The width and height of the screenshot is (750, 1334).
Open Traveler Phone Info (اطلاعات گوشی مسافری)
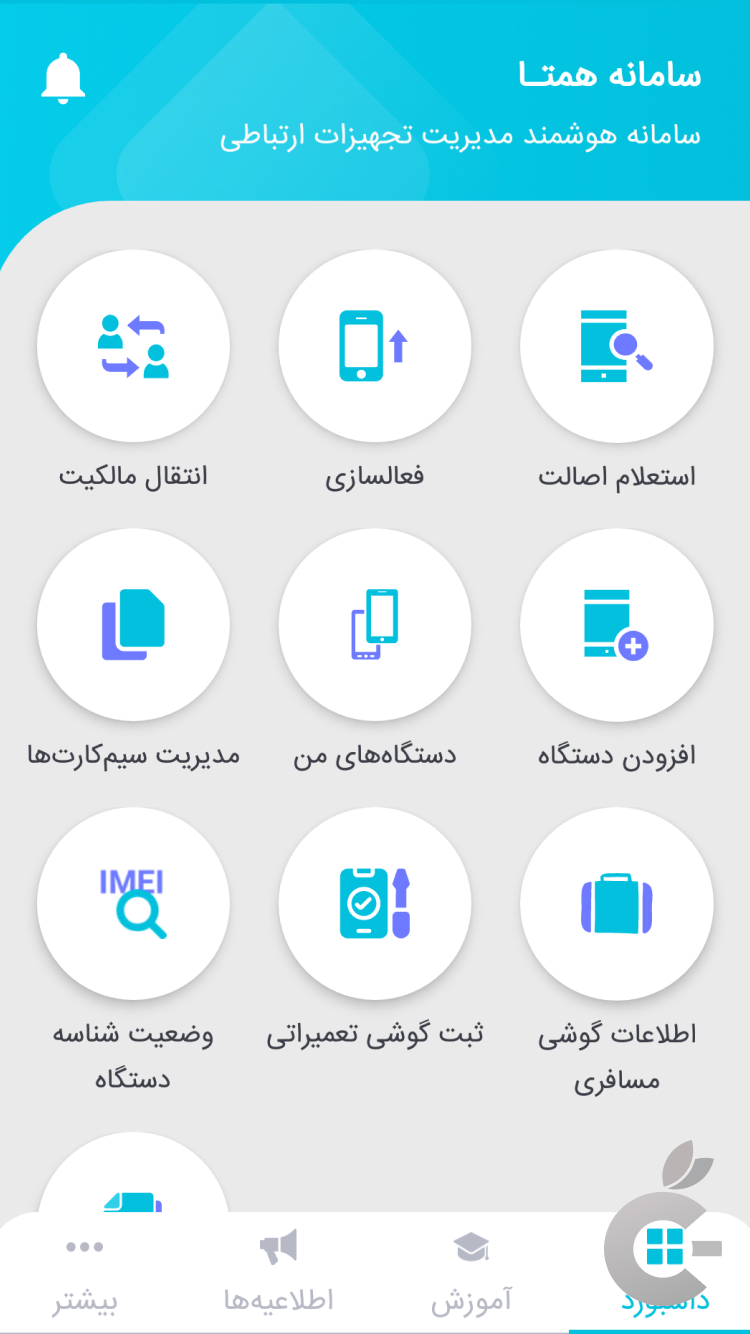(x=616, y=902)
